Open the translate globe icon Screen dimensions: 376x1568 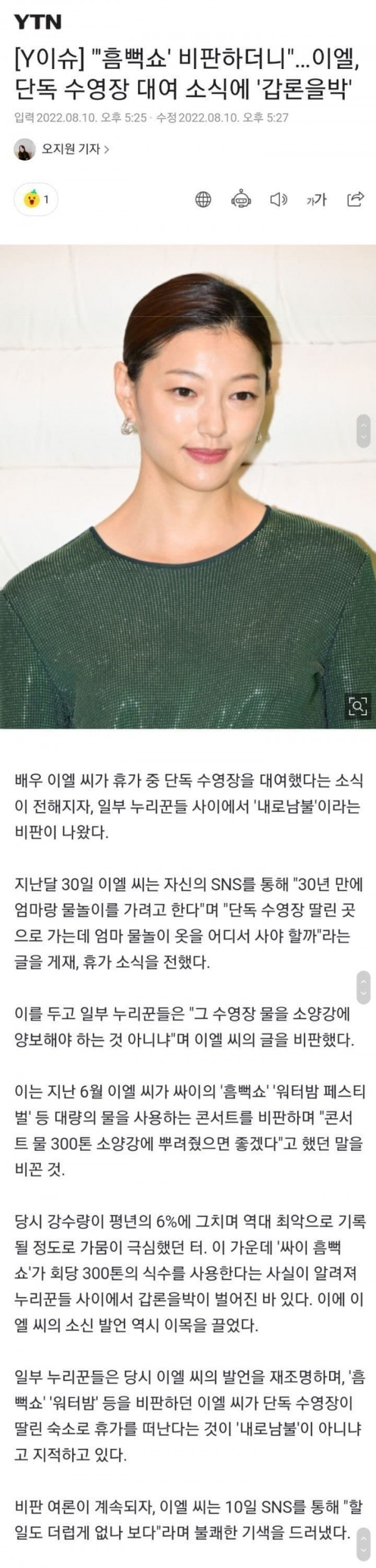pos(204,200)
